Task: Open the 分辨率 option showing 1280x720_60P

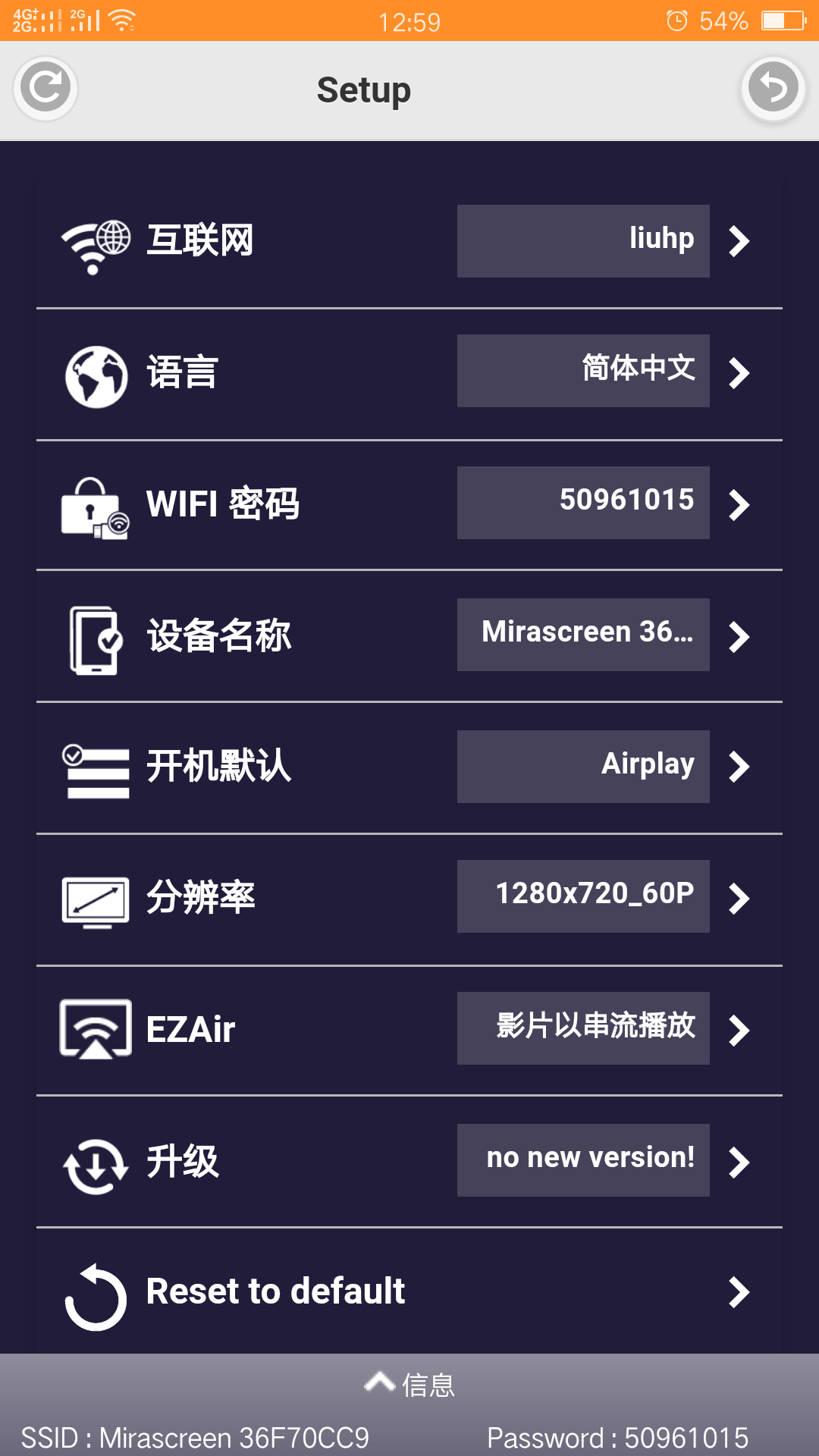Action: pos(738,898)
